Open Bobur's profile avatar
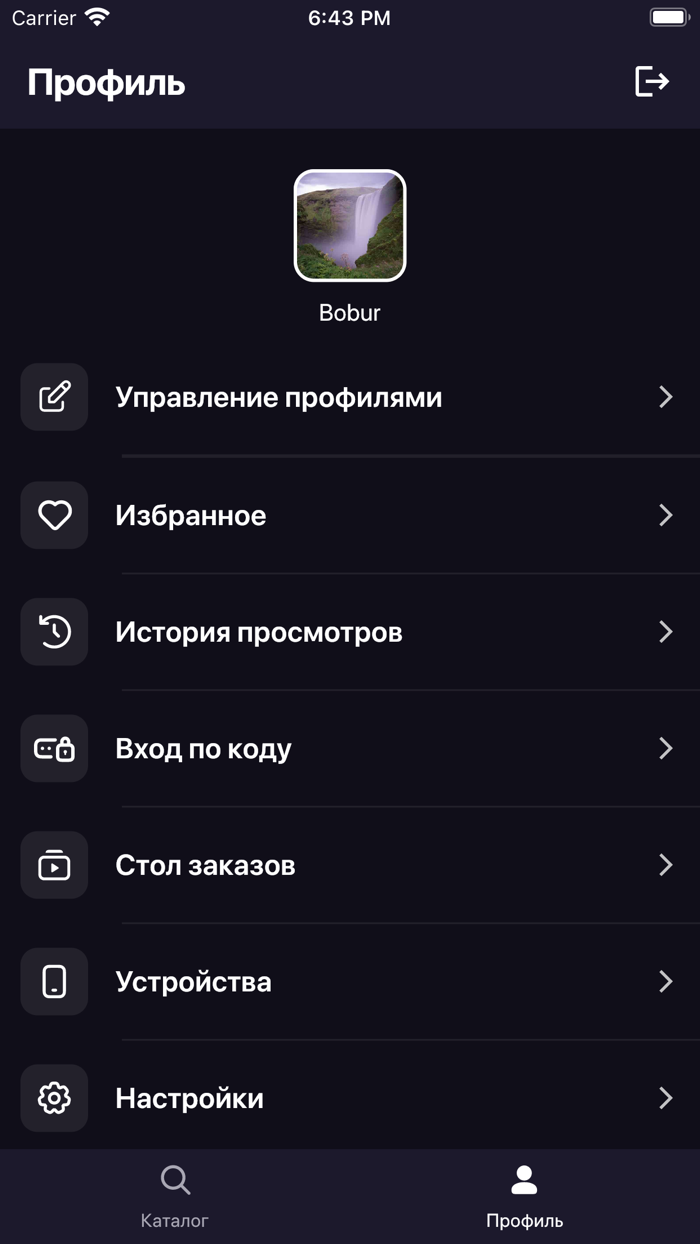 [x=350, y=225]
